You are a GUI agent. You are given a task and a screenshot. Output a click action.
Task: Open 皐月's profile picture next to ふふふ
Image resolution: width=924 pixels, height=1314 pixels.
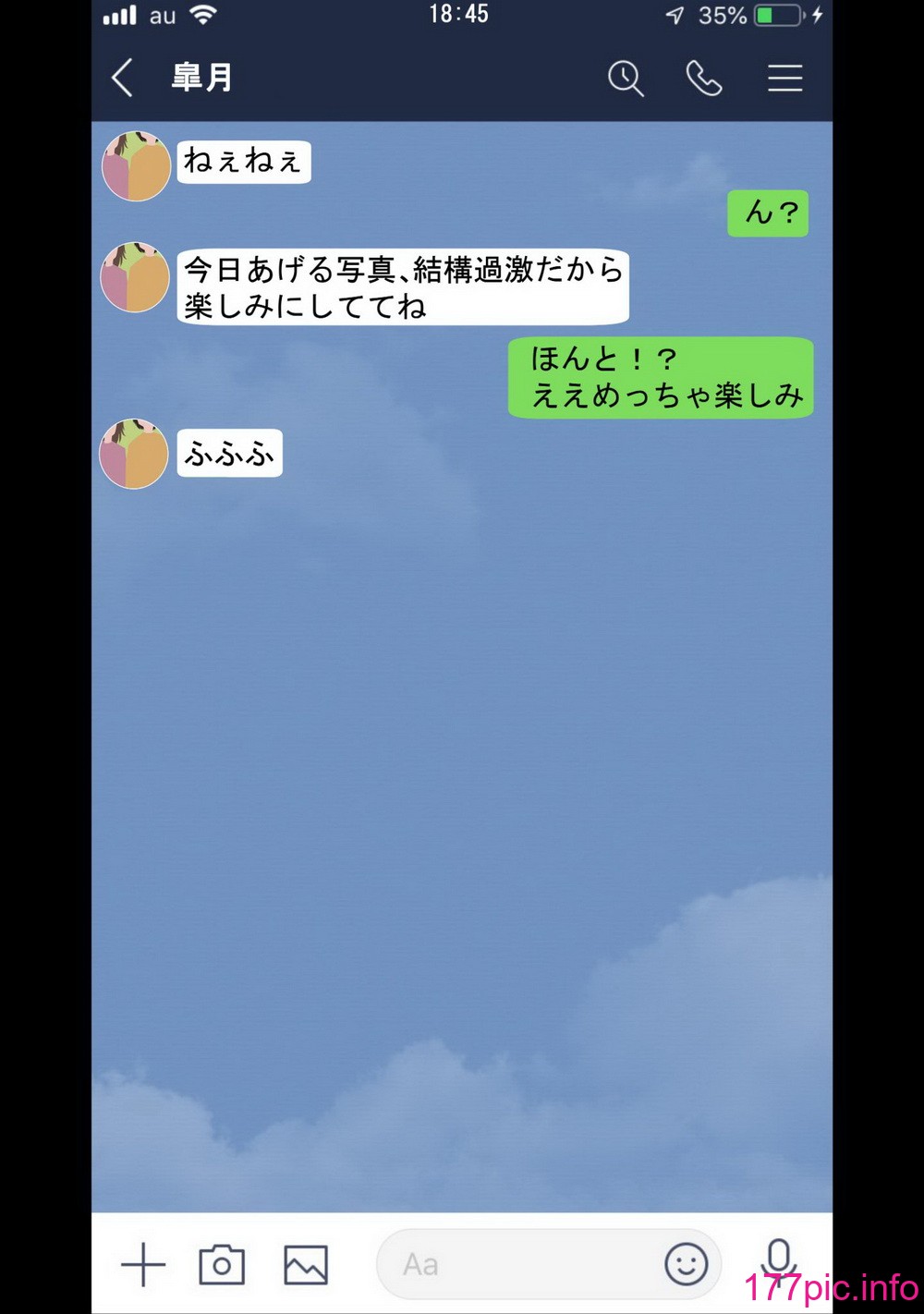tap(135, 454)
